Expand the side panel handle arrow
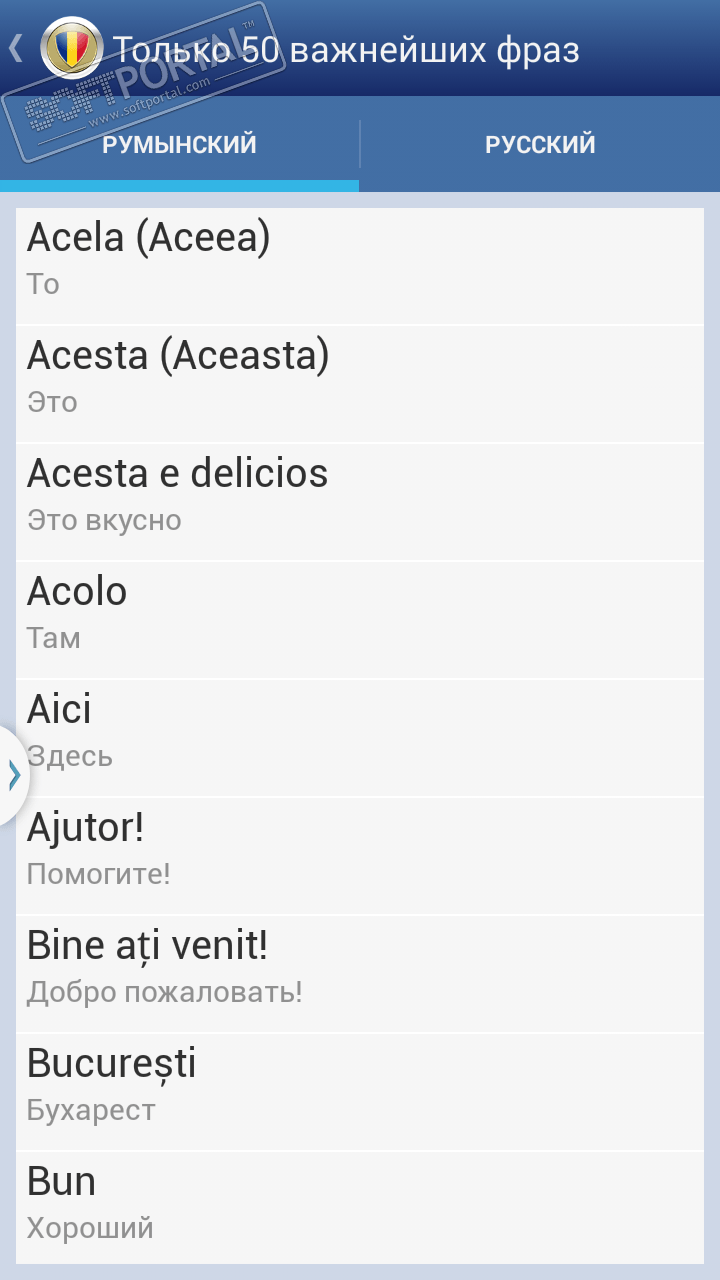720x1280 pixels. 13,775
